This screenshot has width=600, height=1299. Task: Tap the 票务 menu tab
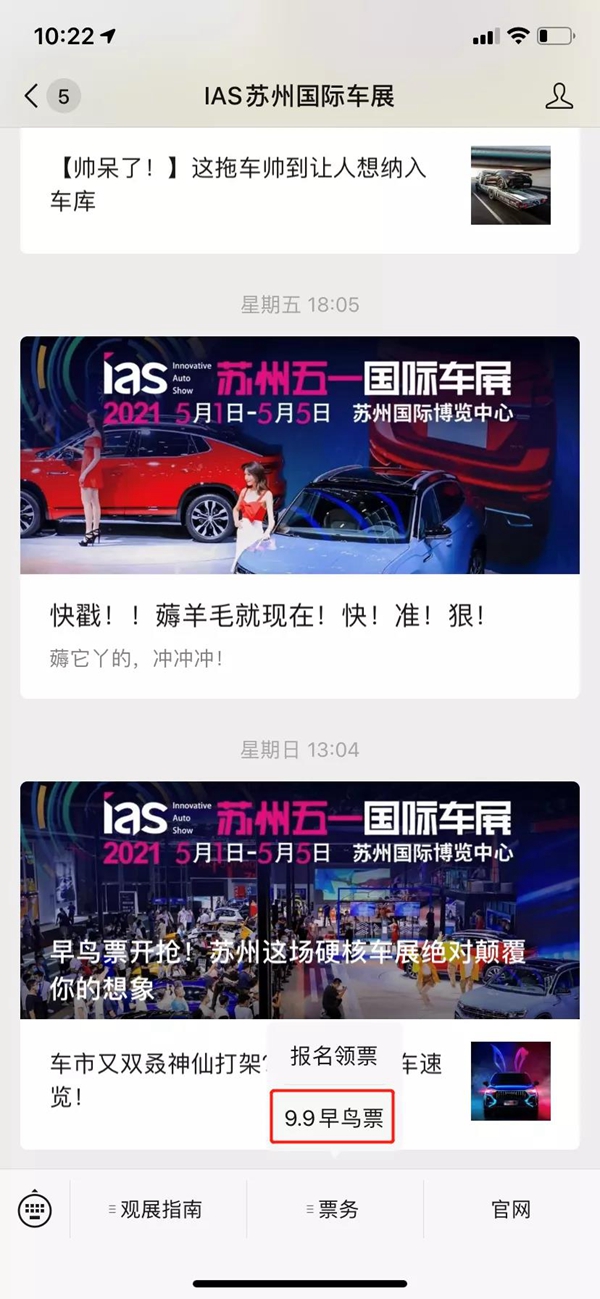point(335,1209)
